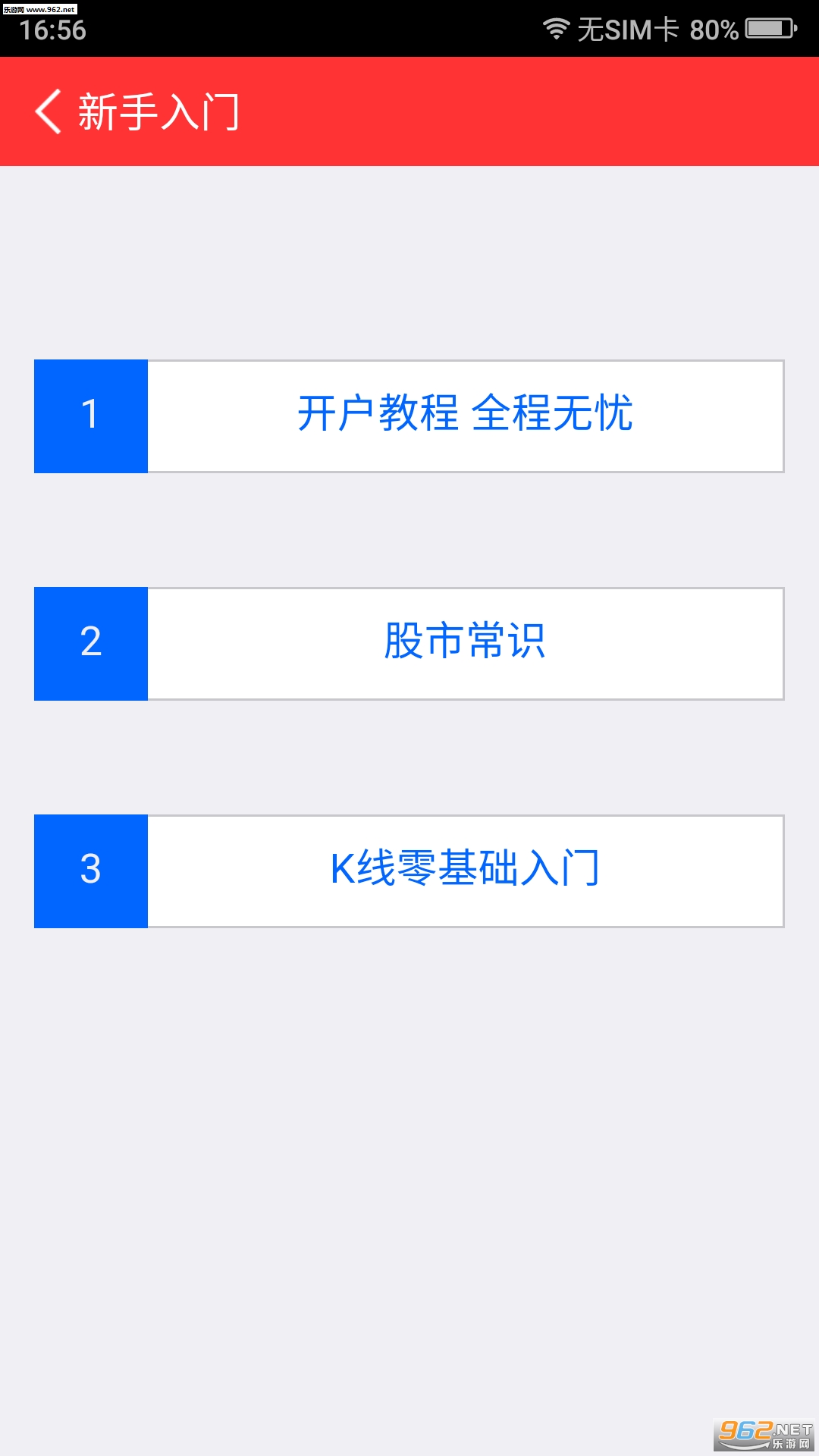The width and height of the screenshot is (819, 1456).
Task: Go back using the header arrow
Action: tap(49, 111)
